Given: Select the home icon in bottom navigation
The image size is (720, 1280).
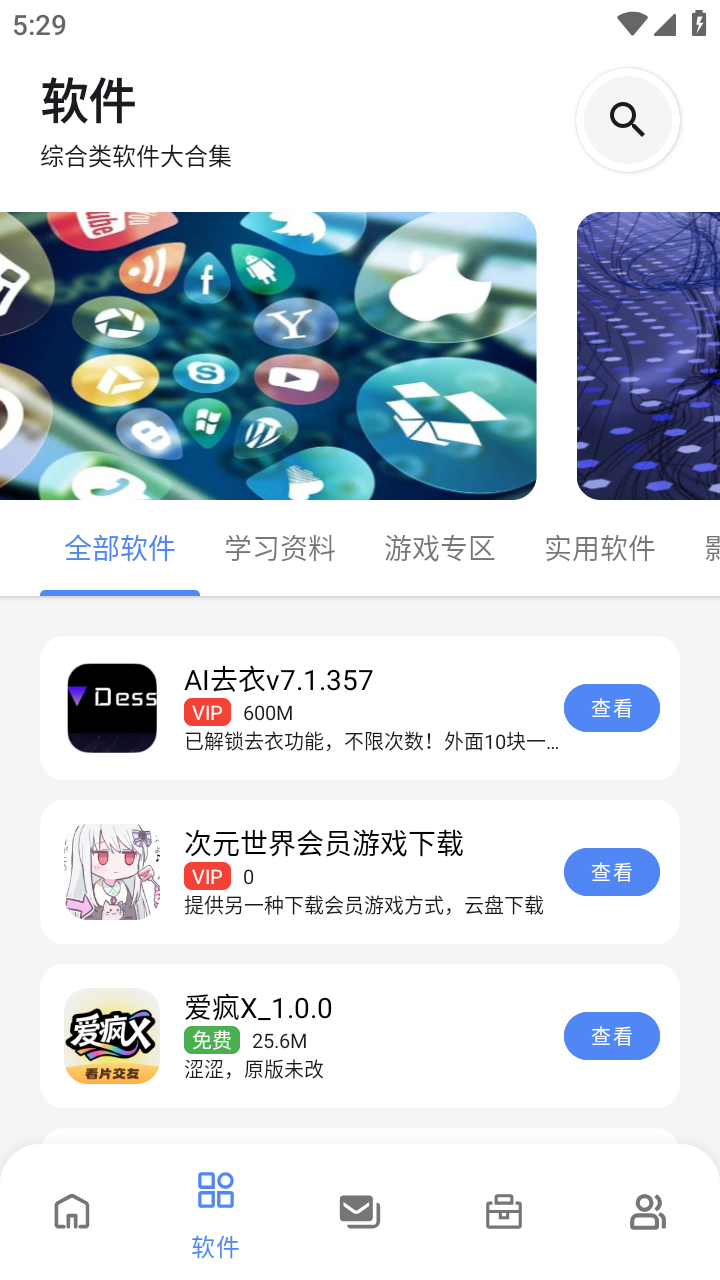Looking at the screenshot, I should (71, 1211).
